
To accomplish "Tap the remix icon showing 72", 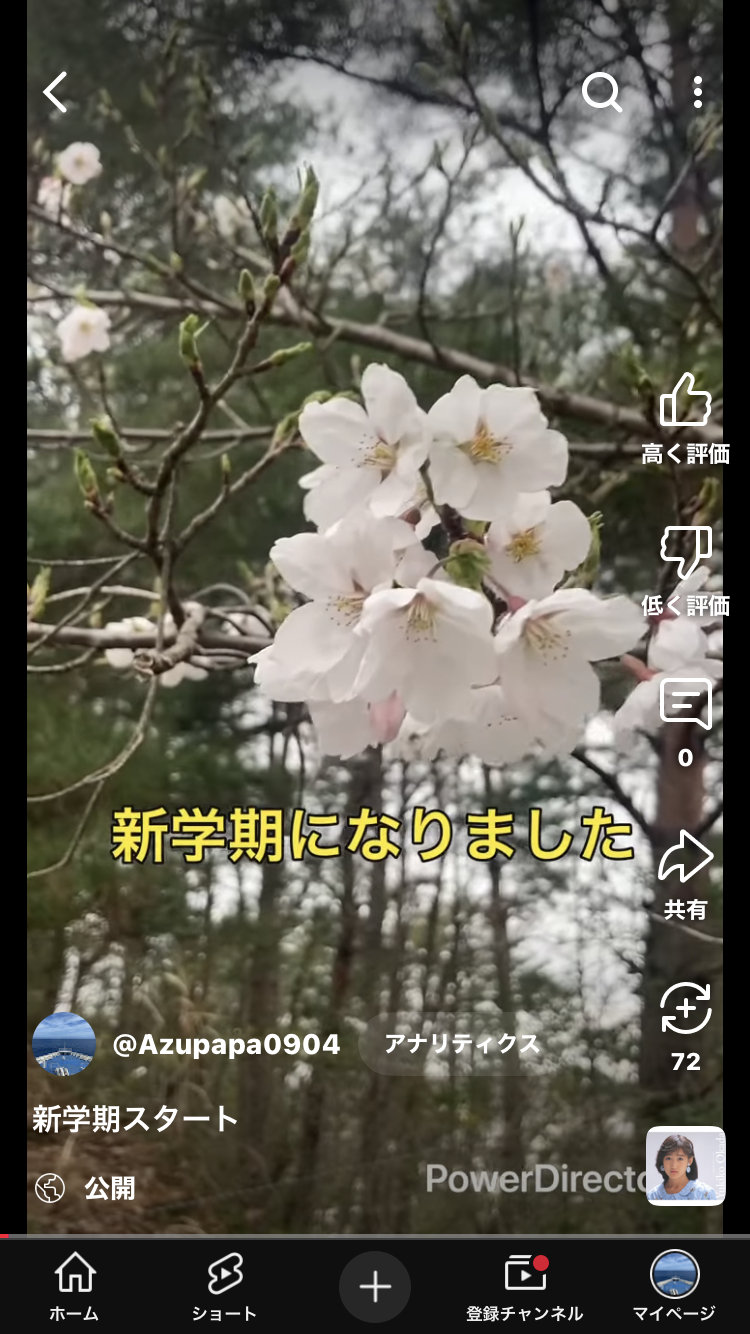I will (x=686, y=1010).
